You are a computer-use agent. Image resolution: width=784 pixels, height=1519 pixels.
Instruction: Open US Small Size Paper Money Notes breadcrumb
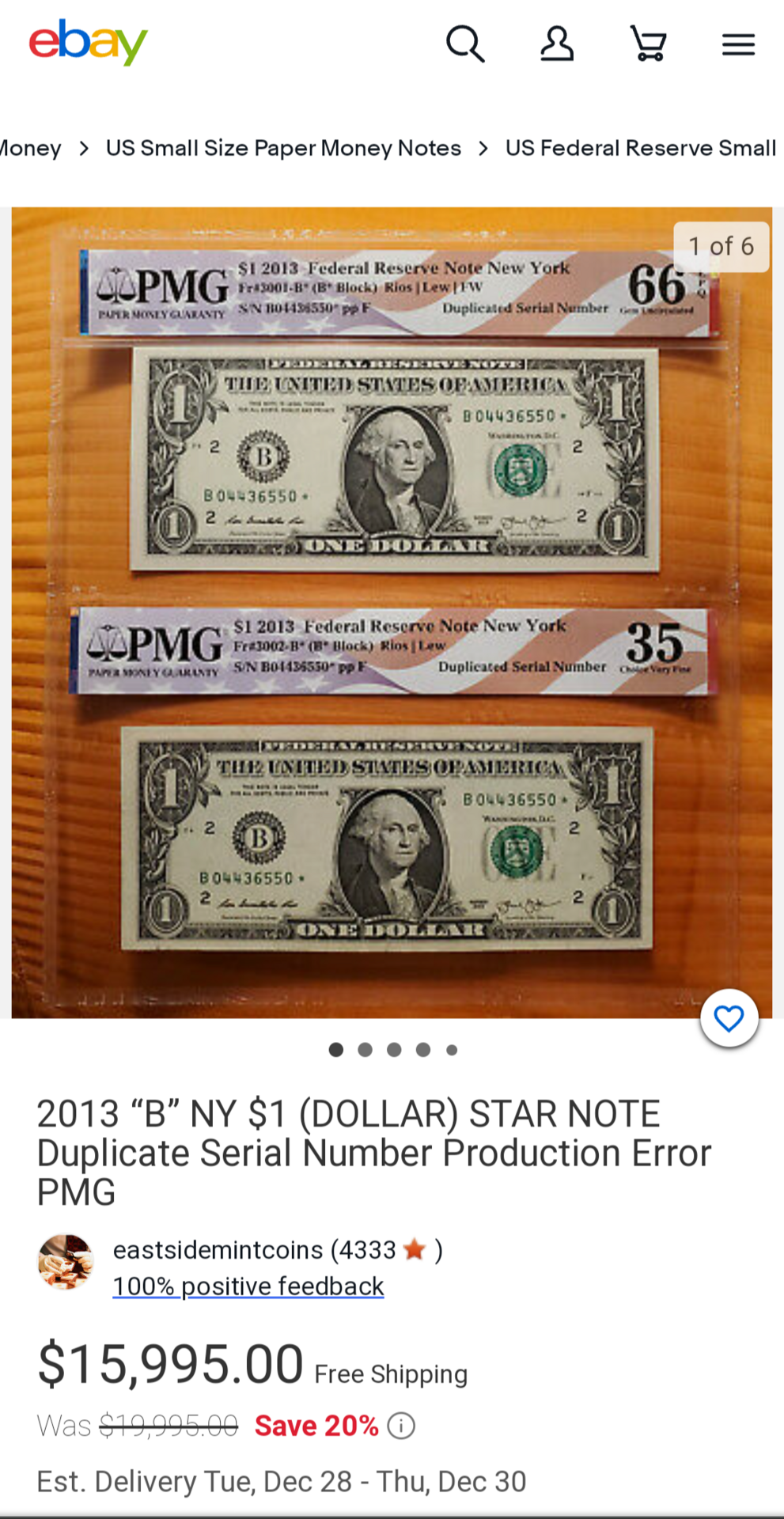click(x=283, y=148)
